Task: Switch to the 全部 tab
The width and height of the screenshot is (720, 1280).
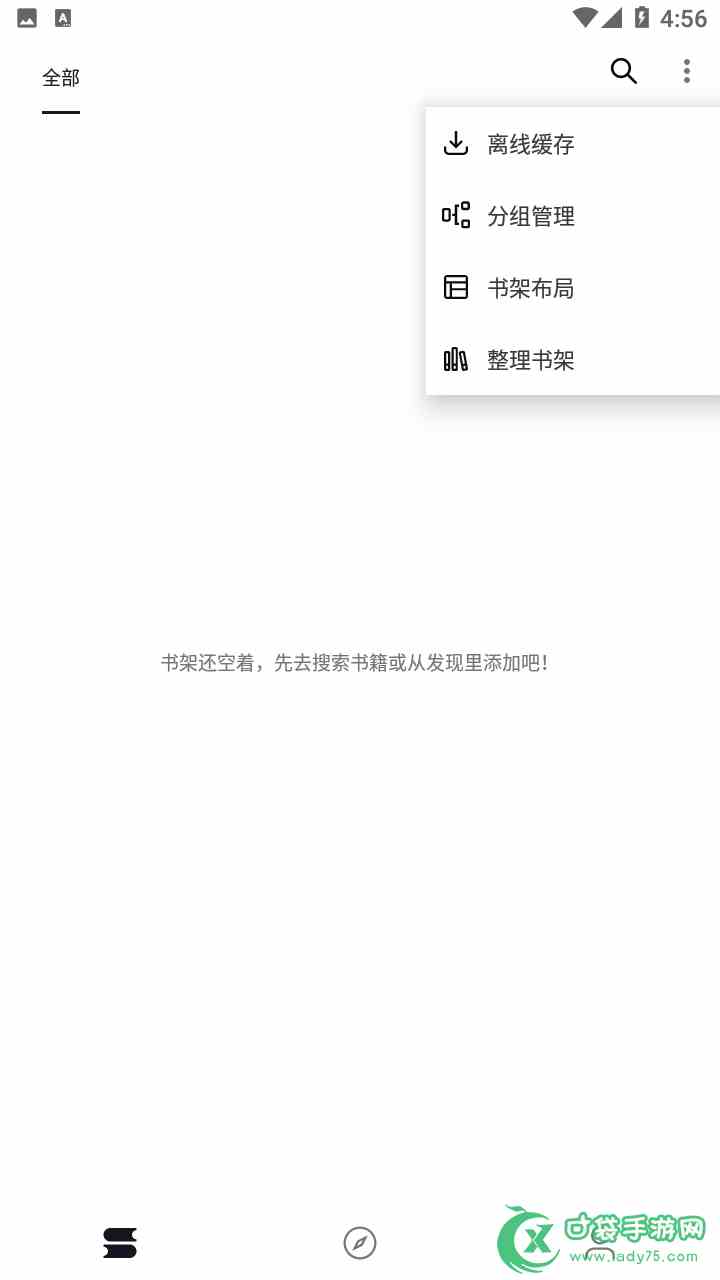Action: 61,78
